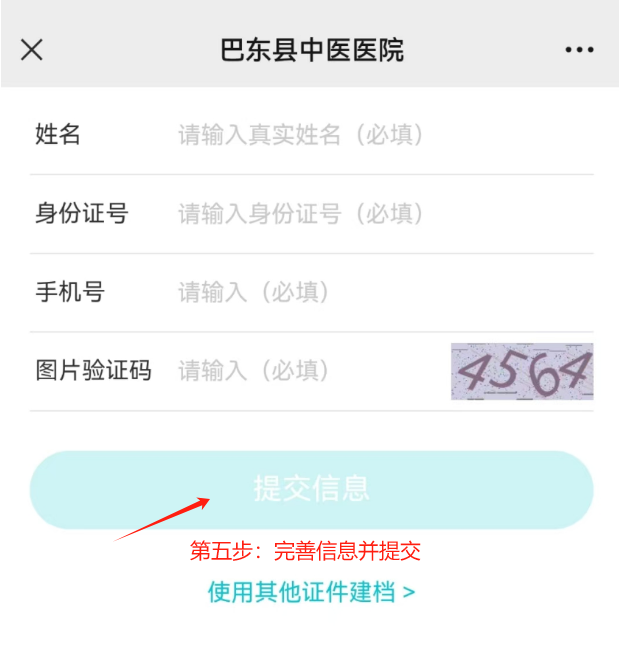
Task: Open the three-dot overflow menu
Action: (579, 50)
